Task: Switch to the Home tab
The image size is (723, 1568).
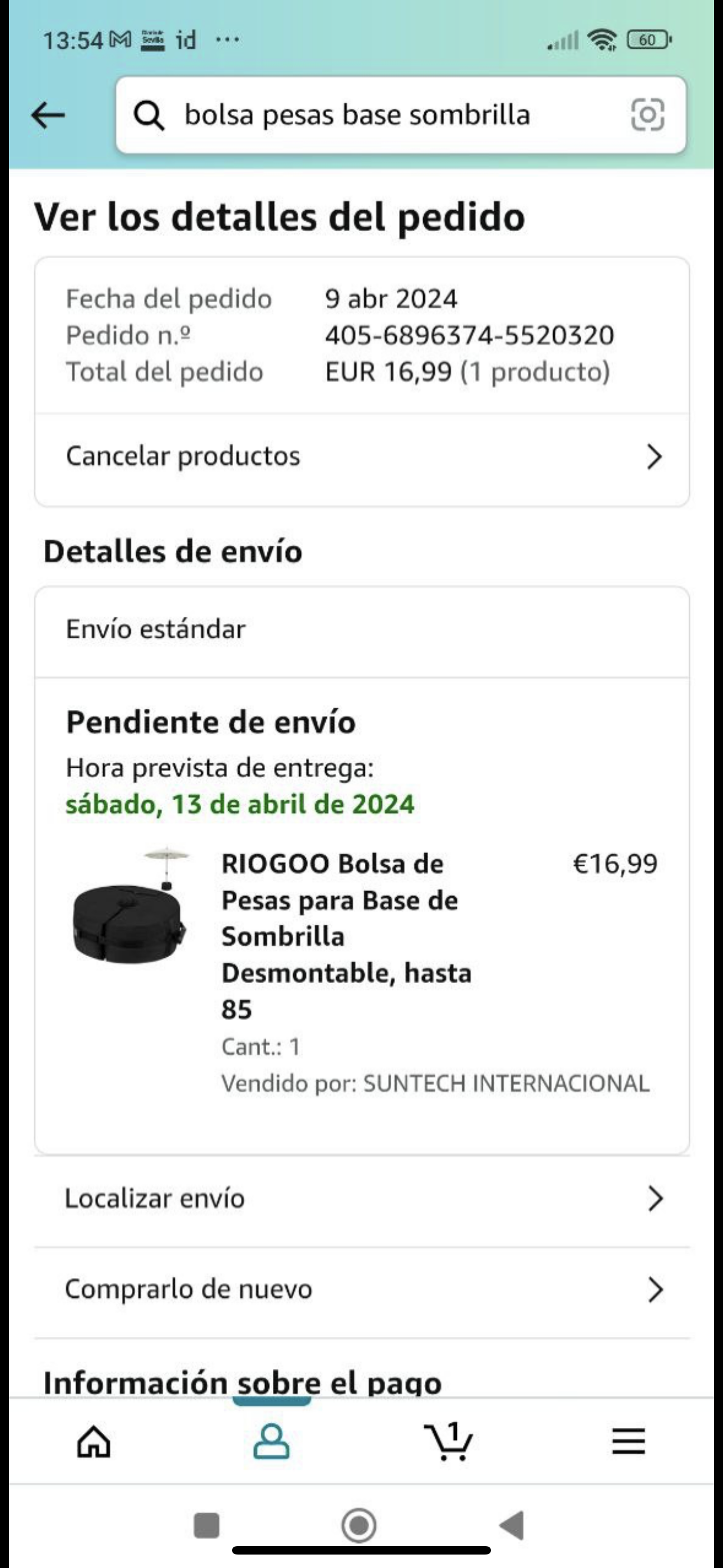Action: coord(94,1441)
